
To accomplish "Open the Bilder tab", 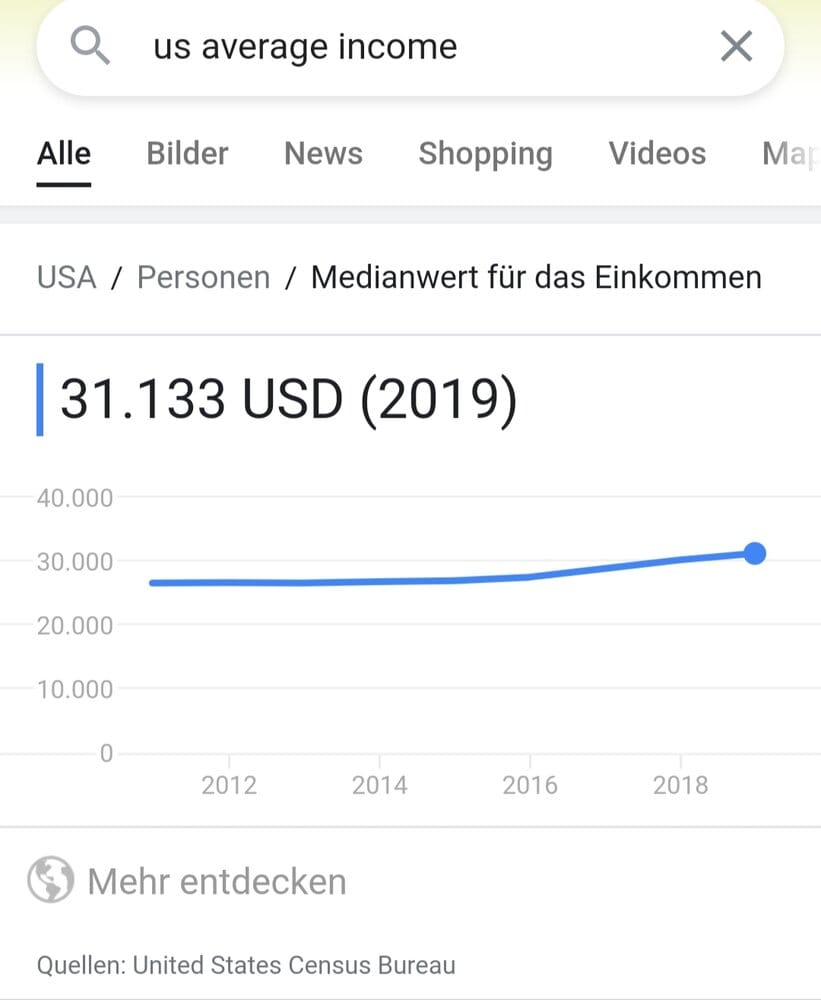I will point(186,153).
